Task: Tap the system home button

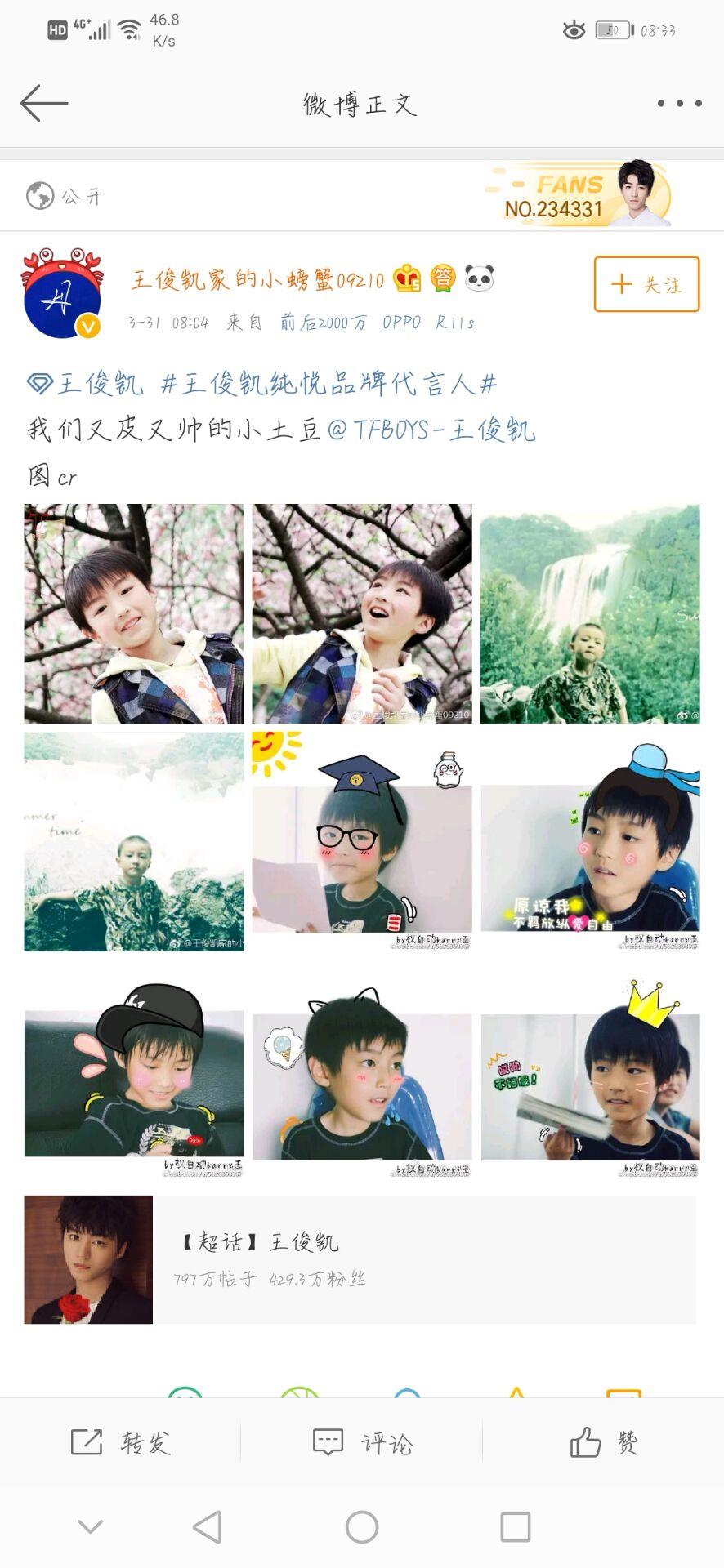Action: [x=362, y=1526]
